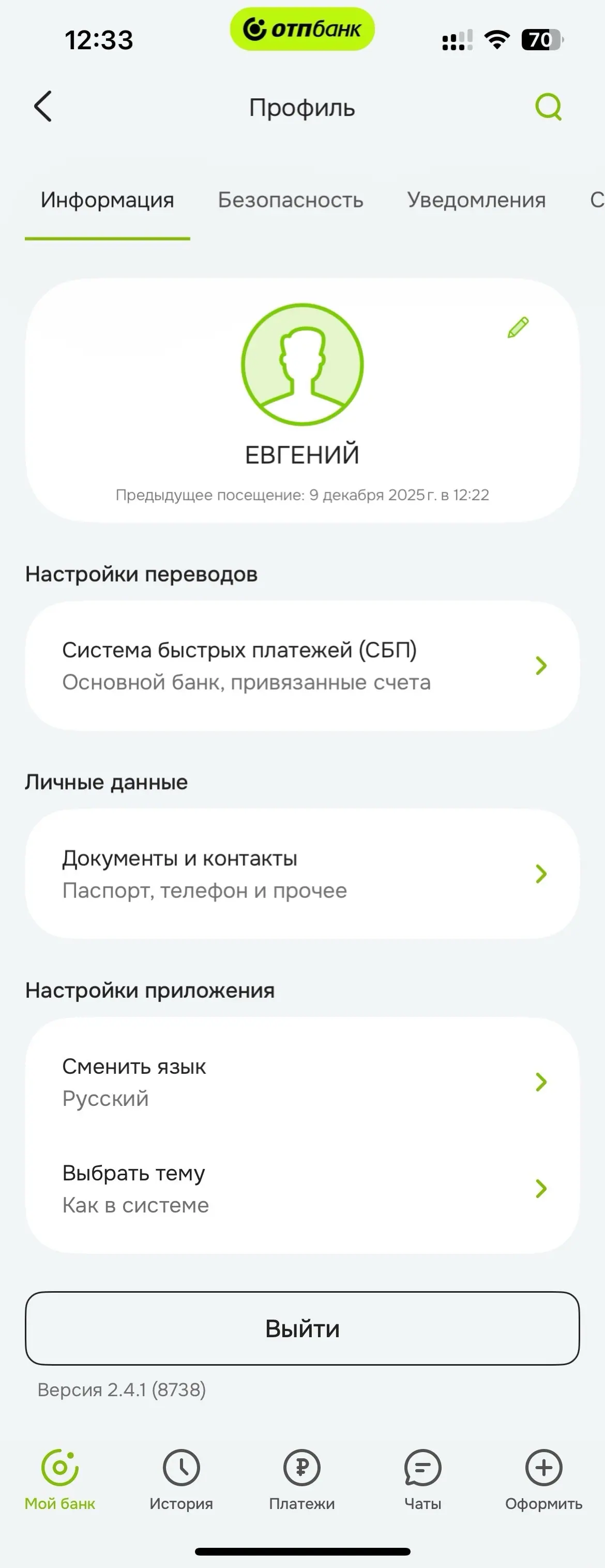
Task: Switch to the Безопасность tab
Action: point(290,200)
